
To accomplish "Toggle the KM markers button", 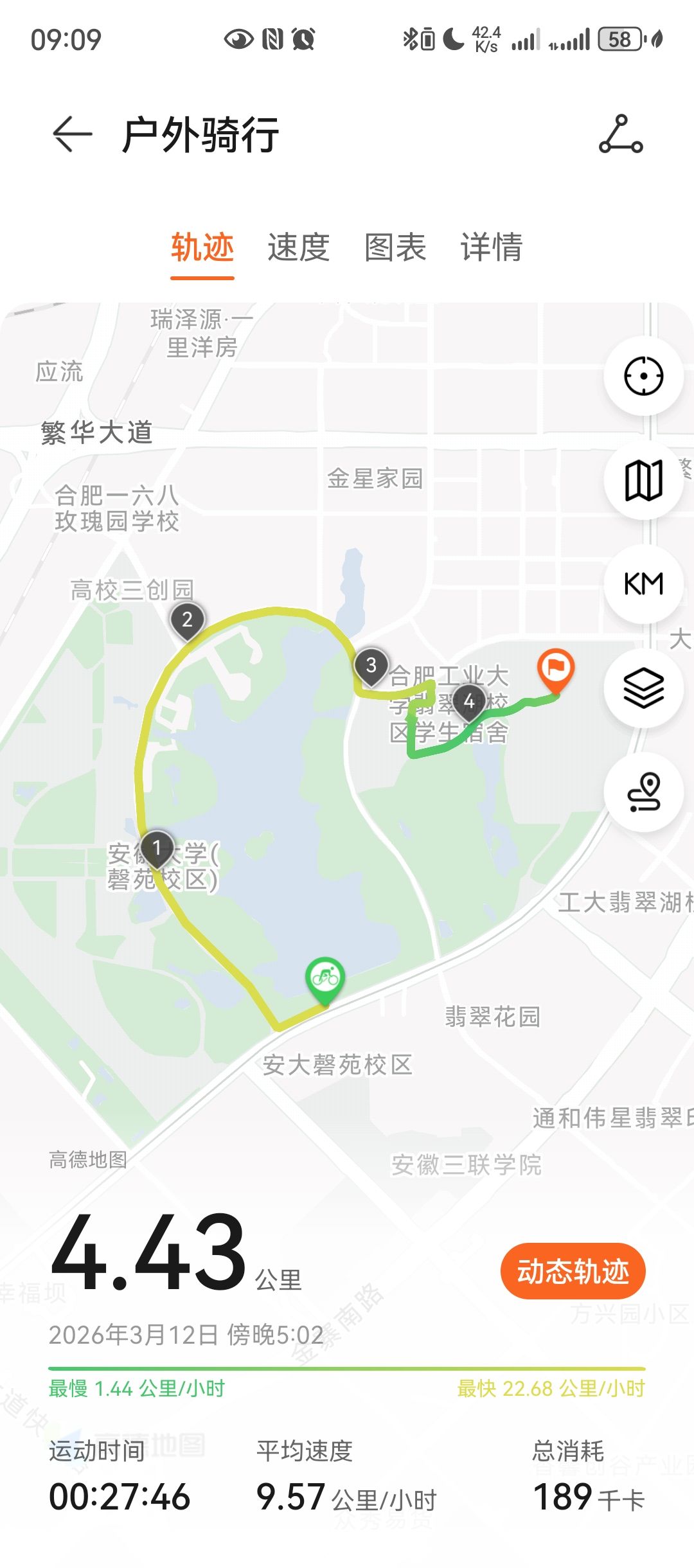I will pyautogui.click(x=643, y=584).
